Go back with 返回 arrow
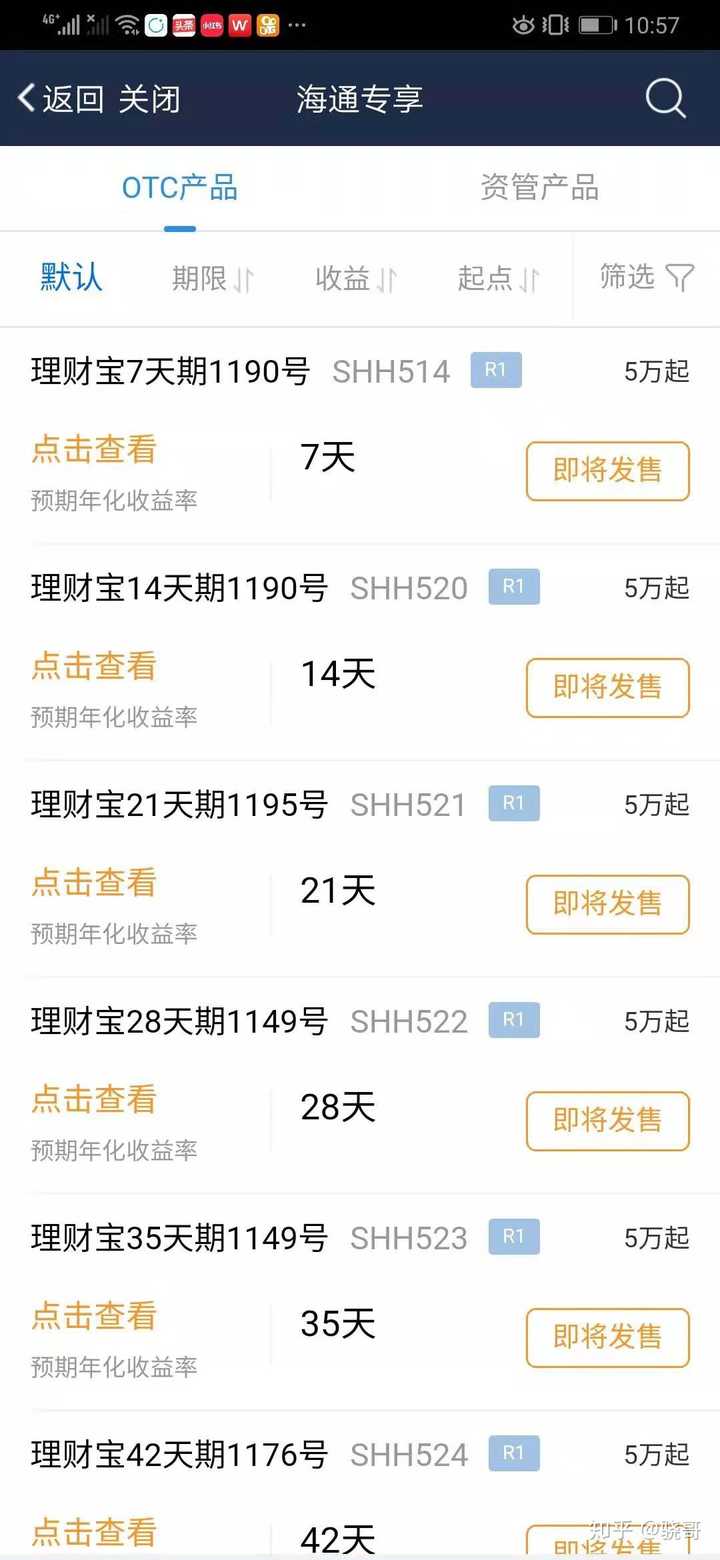 pos(60,98)
